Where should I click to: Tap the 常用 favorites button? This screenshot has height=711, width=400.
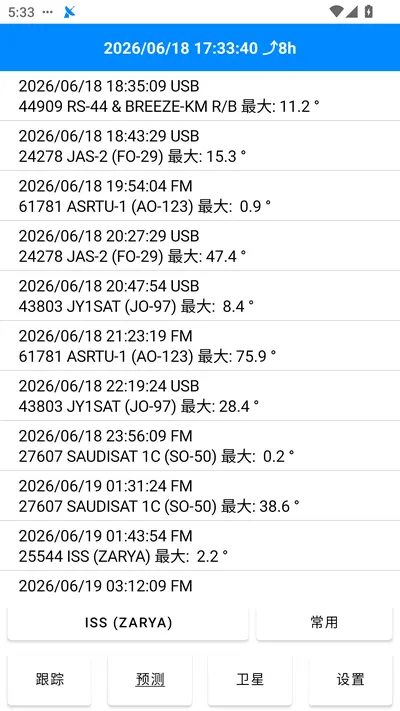click(324, 623)
